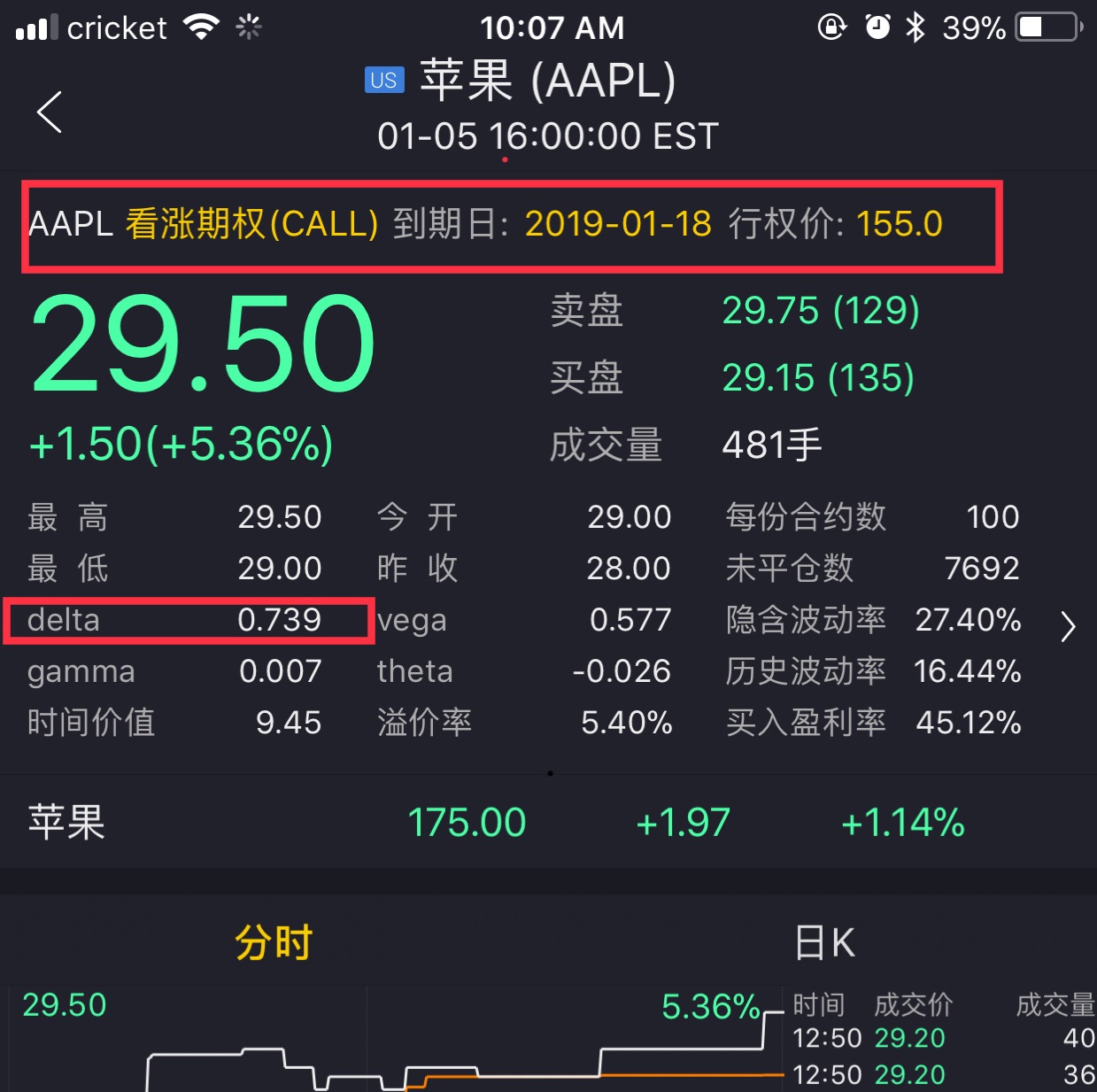Go back using the back arrow
This screenshot has height=1092, width=1097.
click(50, 112)
